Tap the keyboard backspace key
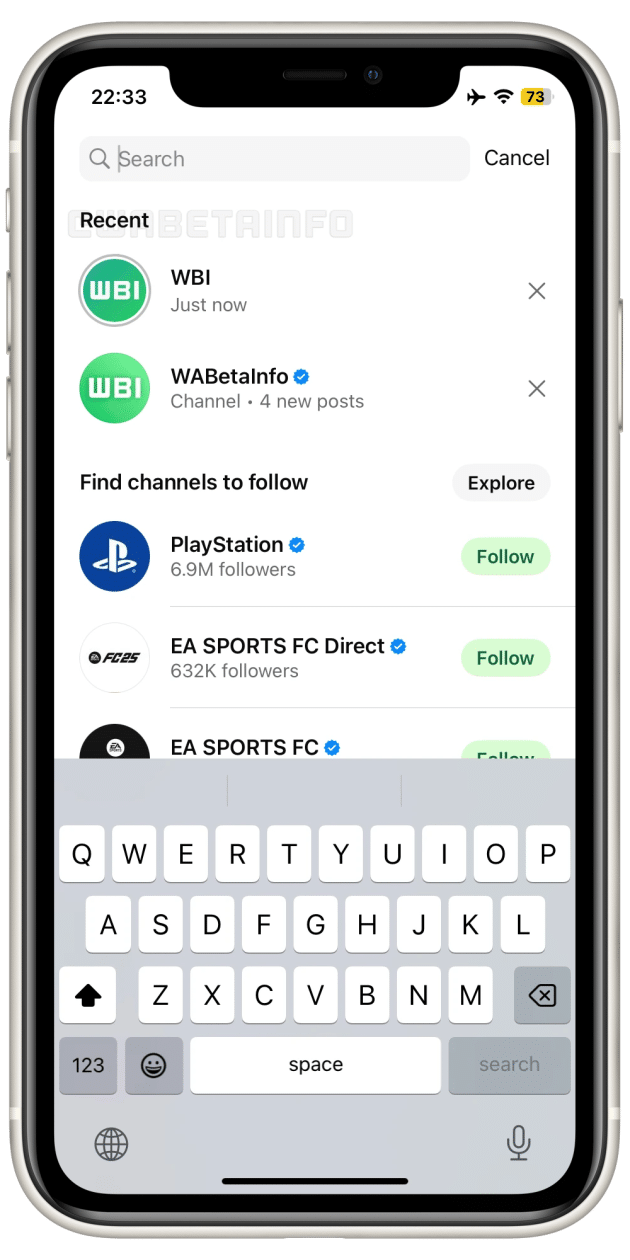The height and width of the screenshot is (1260, 630). 542,995
